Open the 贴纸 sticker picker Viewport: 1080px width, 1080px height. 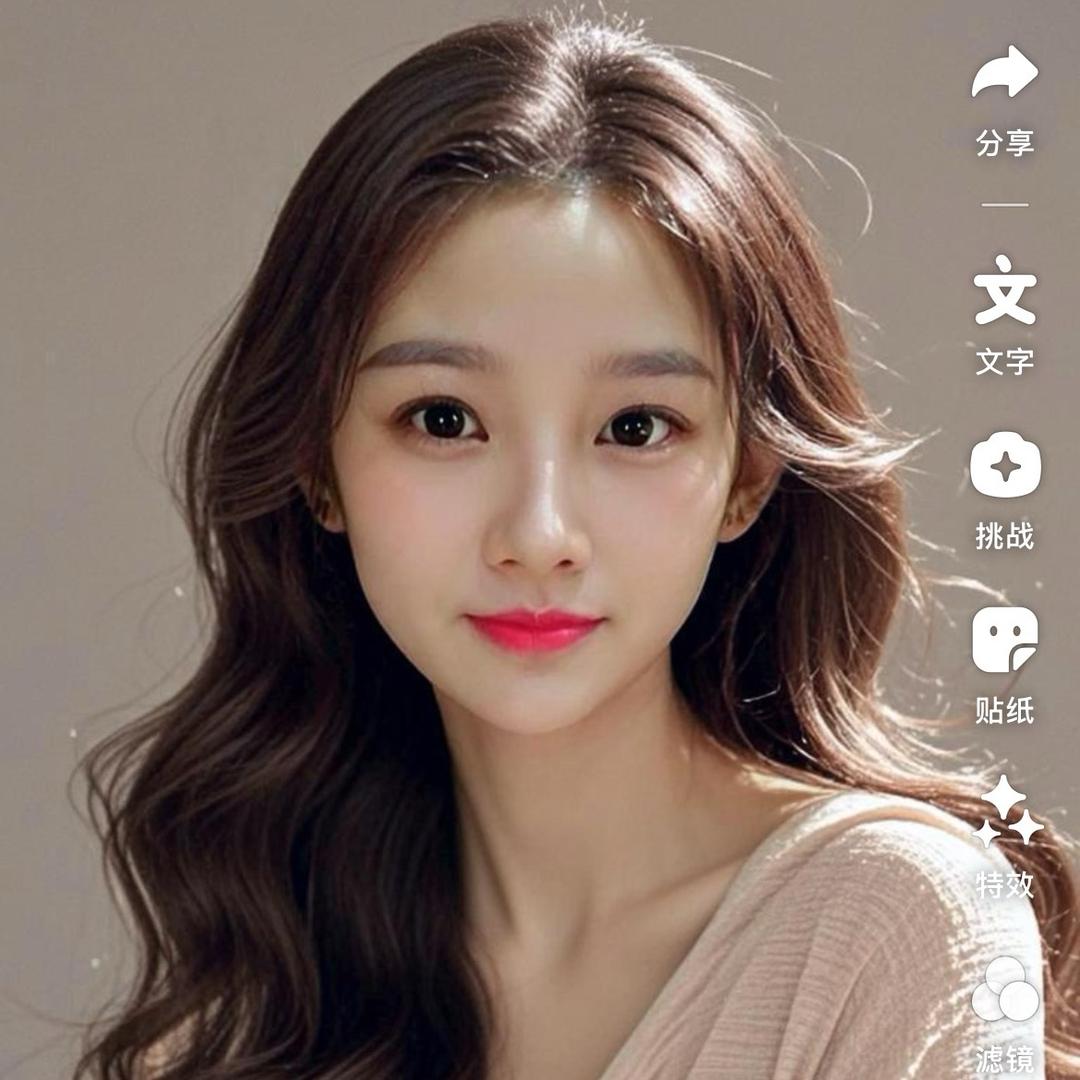(x=1005, y=639)
